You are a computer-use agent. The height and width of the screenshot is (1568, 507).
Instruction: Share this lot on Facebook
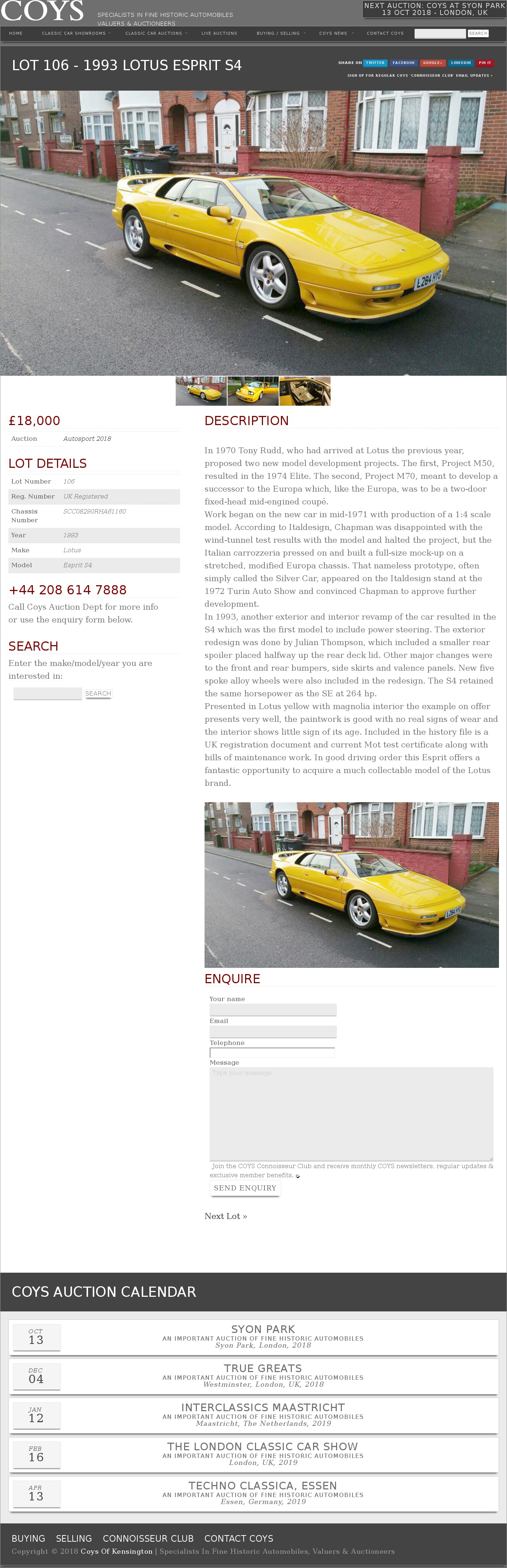click(403, 63)
